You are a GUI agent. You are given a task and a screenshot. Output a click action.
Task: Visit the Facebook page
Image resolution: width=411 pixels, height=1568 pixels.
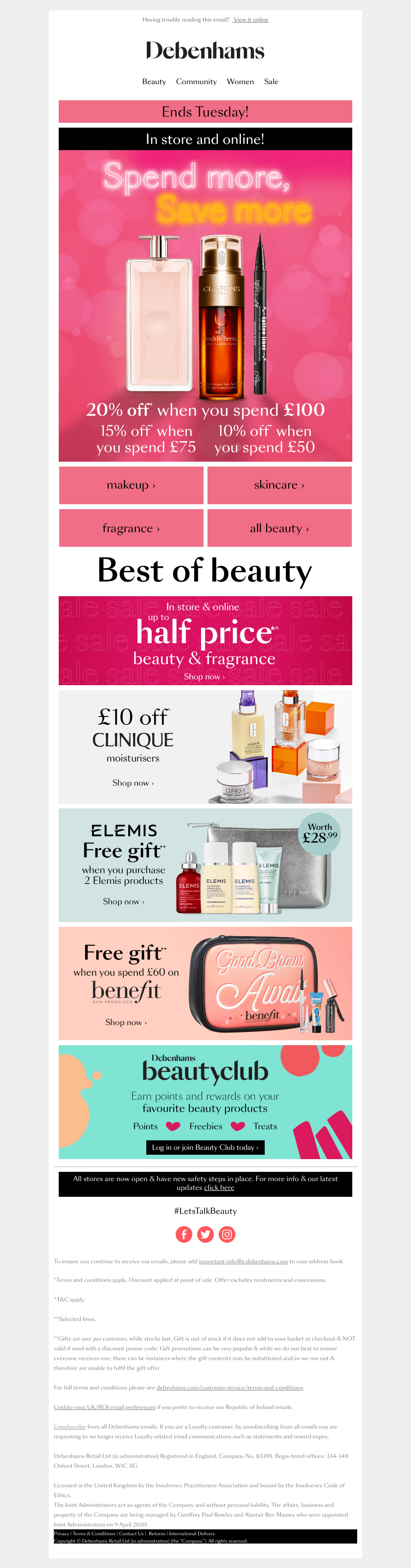click(x=184, y=1234)
